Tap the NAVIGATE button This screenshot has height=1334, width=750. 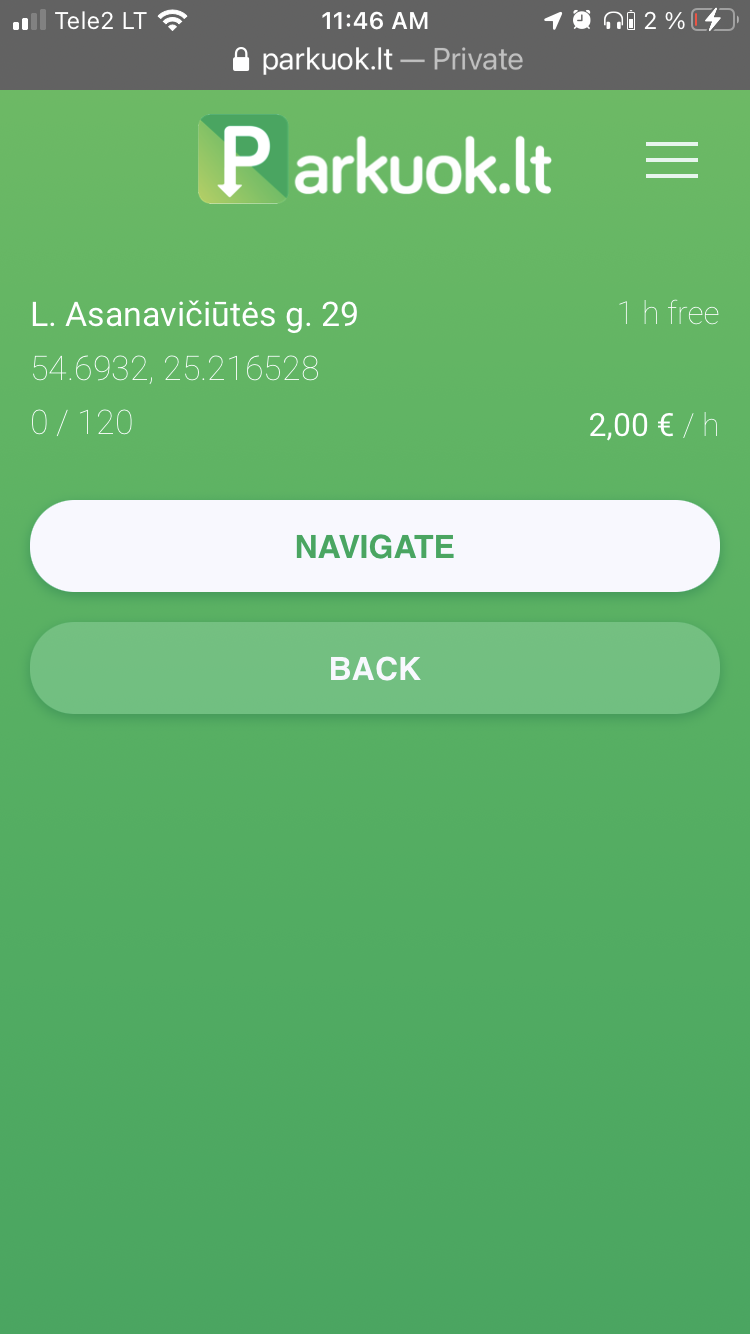pyautogui.click(x=375, y=546)
